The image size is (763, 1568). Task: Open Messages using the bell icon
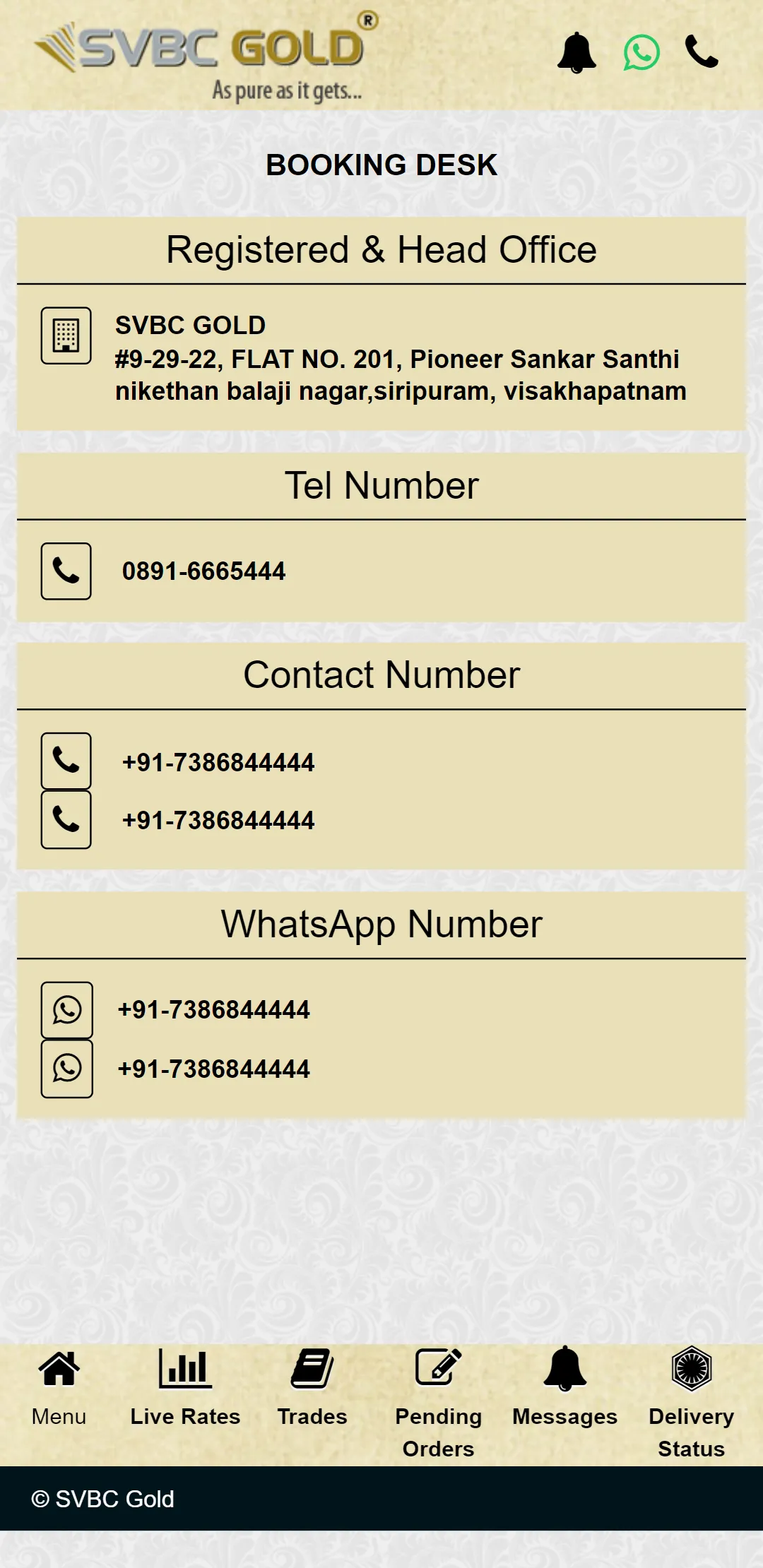point(564,1367)
